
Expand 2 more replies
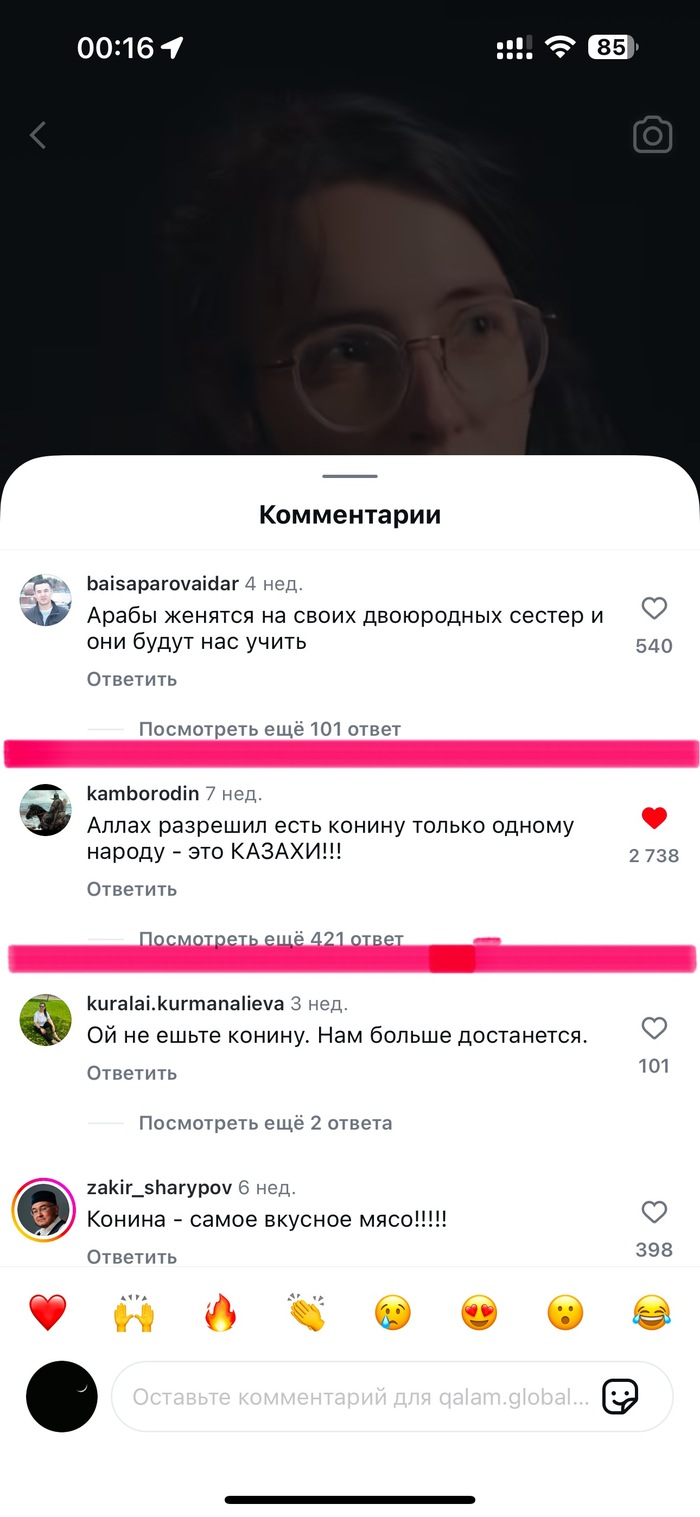click(x=265, y=1123)
